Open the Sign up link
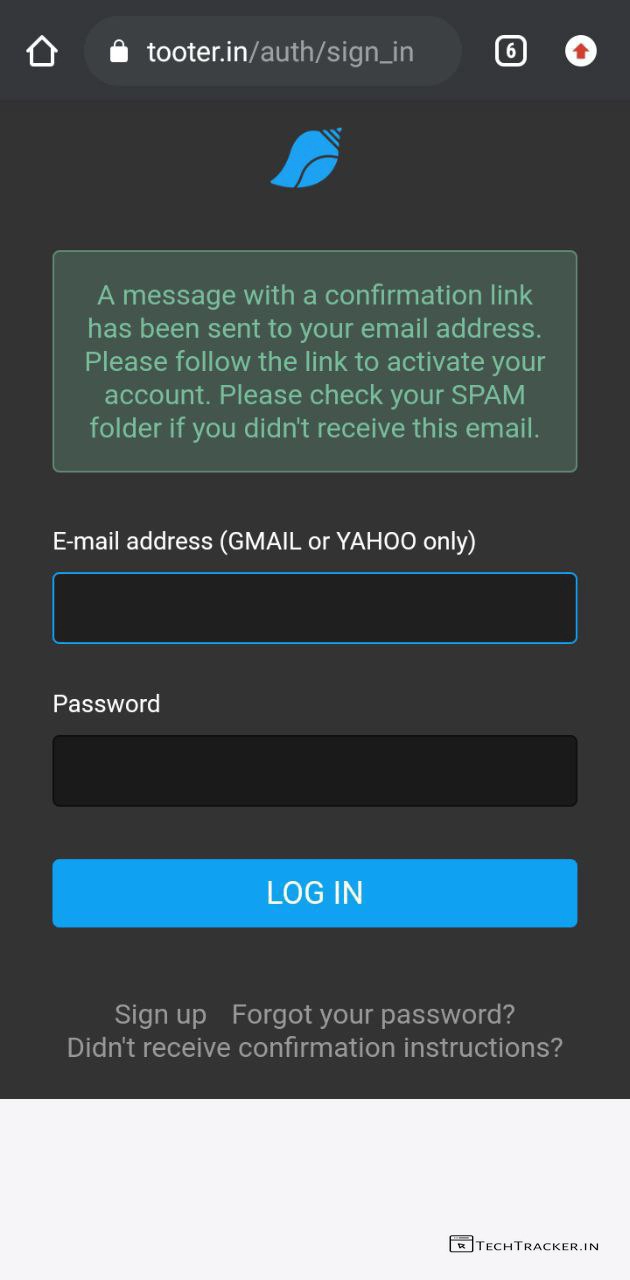Screen dimensions: 630x1280 click(160, 1014)
